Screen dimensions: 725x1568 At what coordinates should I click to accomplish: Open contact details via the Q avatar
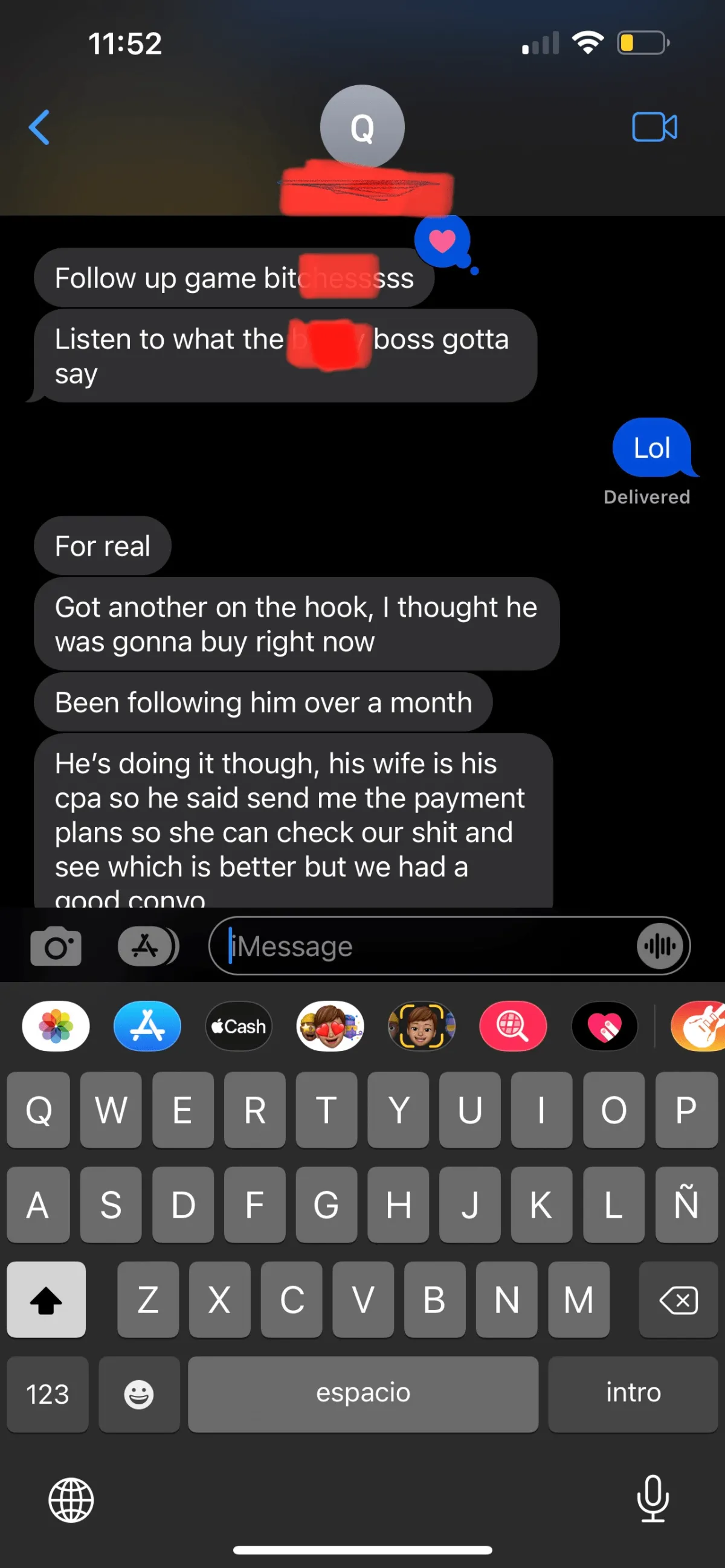pyautogui.click(x=362, y=127)
